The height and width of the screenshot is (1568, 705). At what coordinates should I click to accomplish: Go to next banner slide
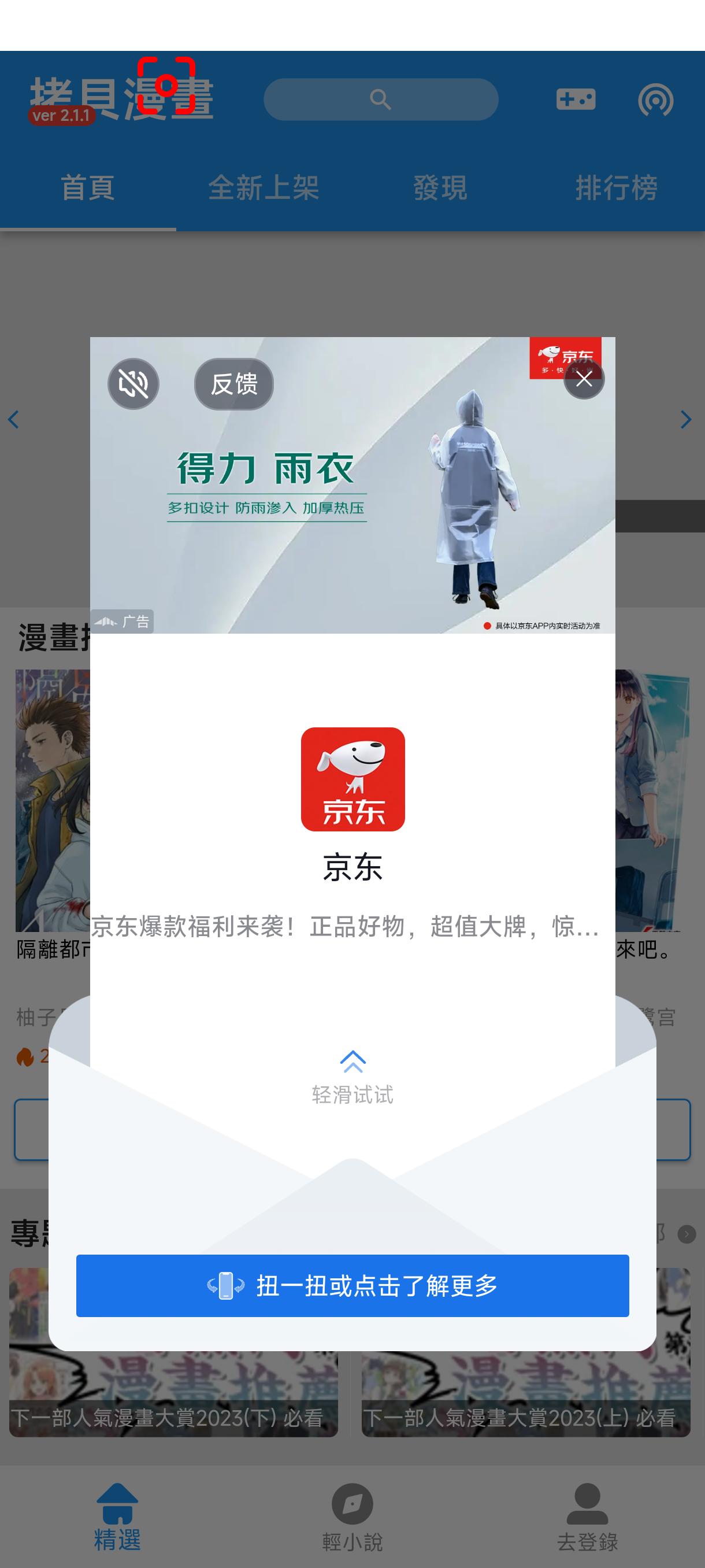point(685,419)
